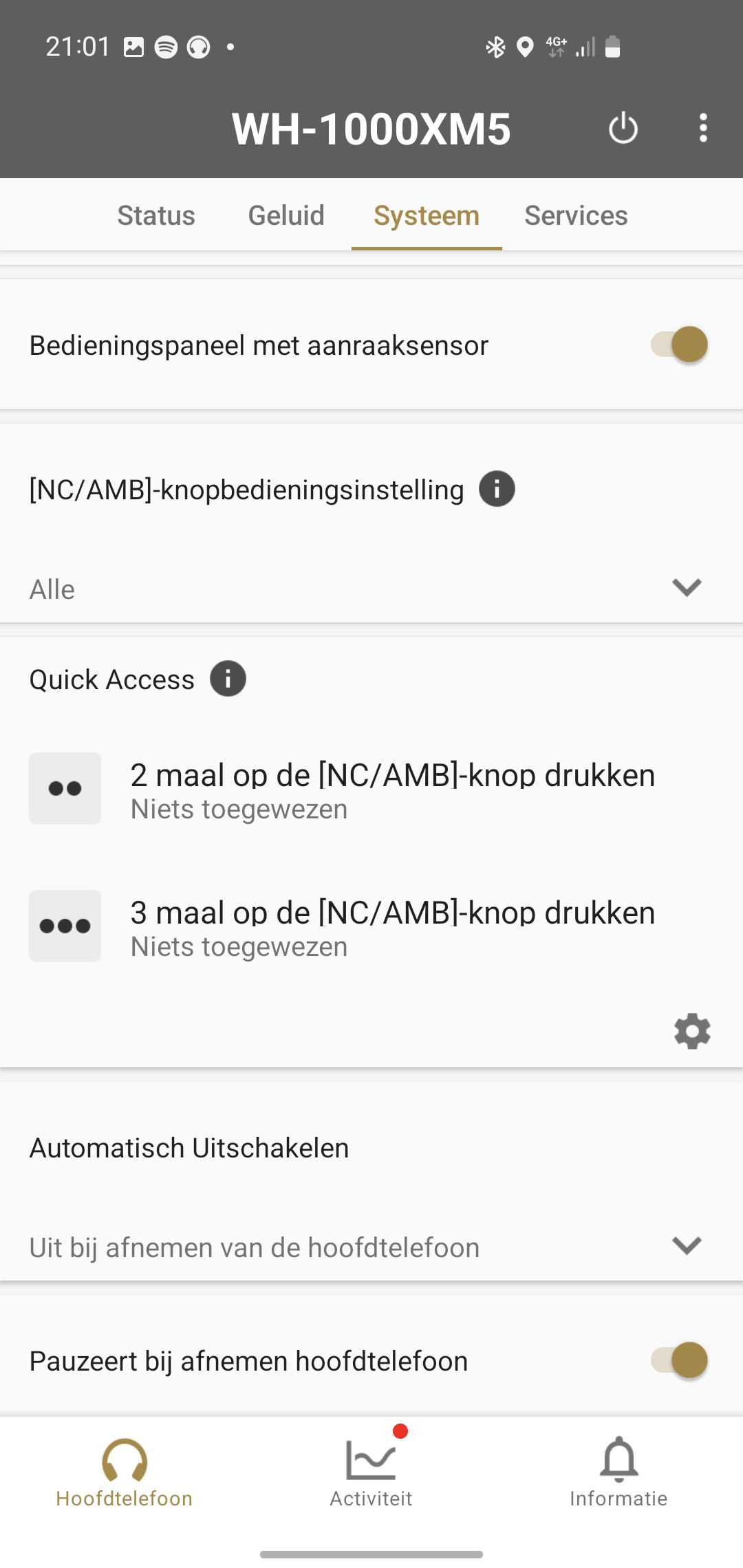Open the Informatie bell tab
Image resolution: width=743 pixels, height=1568 pixels.
(618, 1472)
